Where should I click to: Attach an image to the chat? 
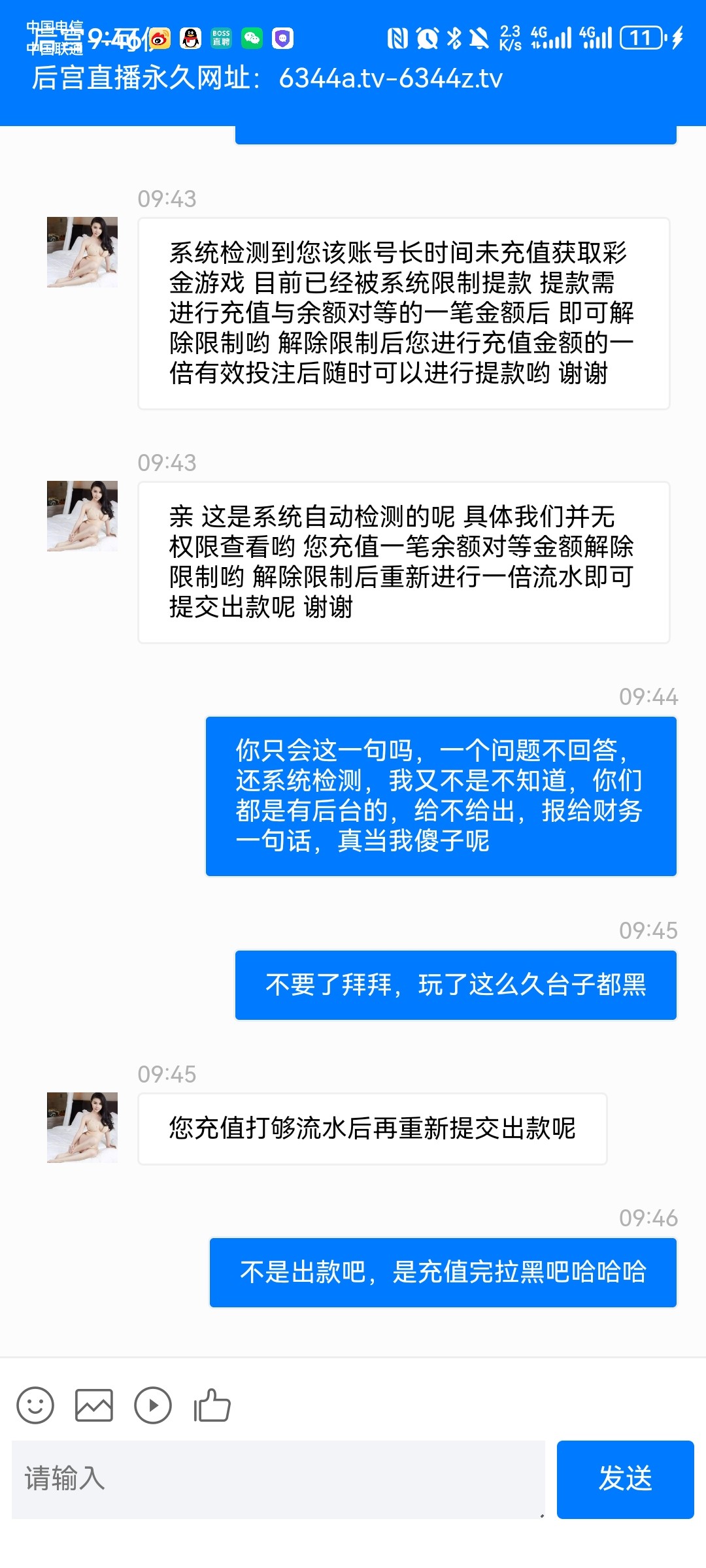(x=94, y=1405)
